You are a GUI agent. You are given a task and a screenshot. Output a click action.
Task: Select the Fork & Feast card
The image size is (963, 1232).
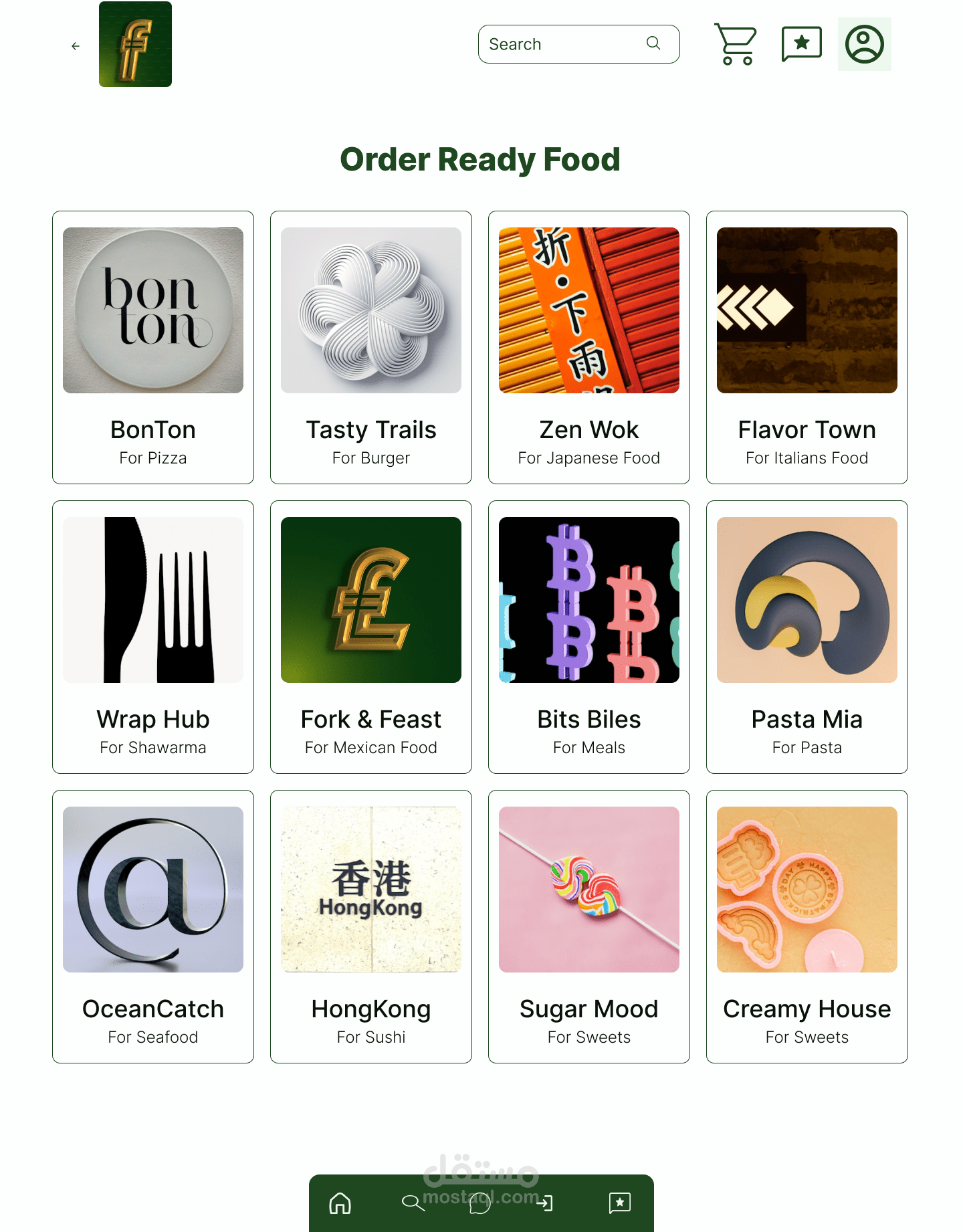[x=371, y=637]
